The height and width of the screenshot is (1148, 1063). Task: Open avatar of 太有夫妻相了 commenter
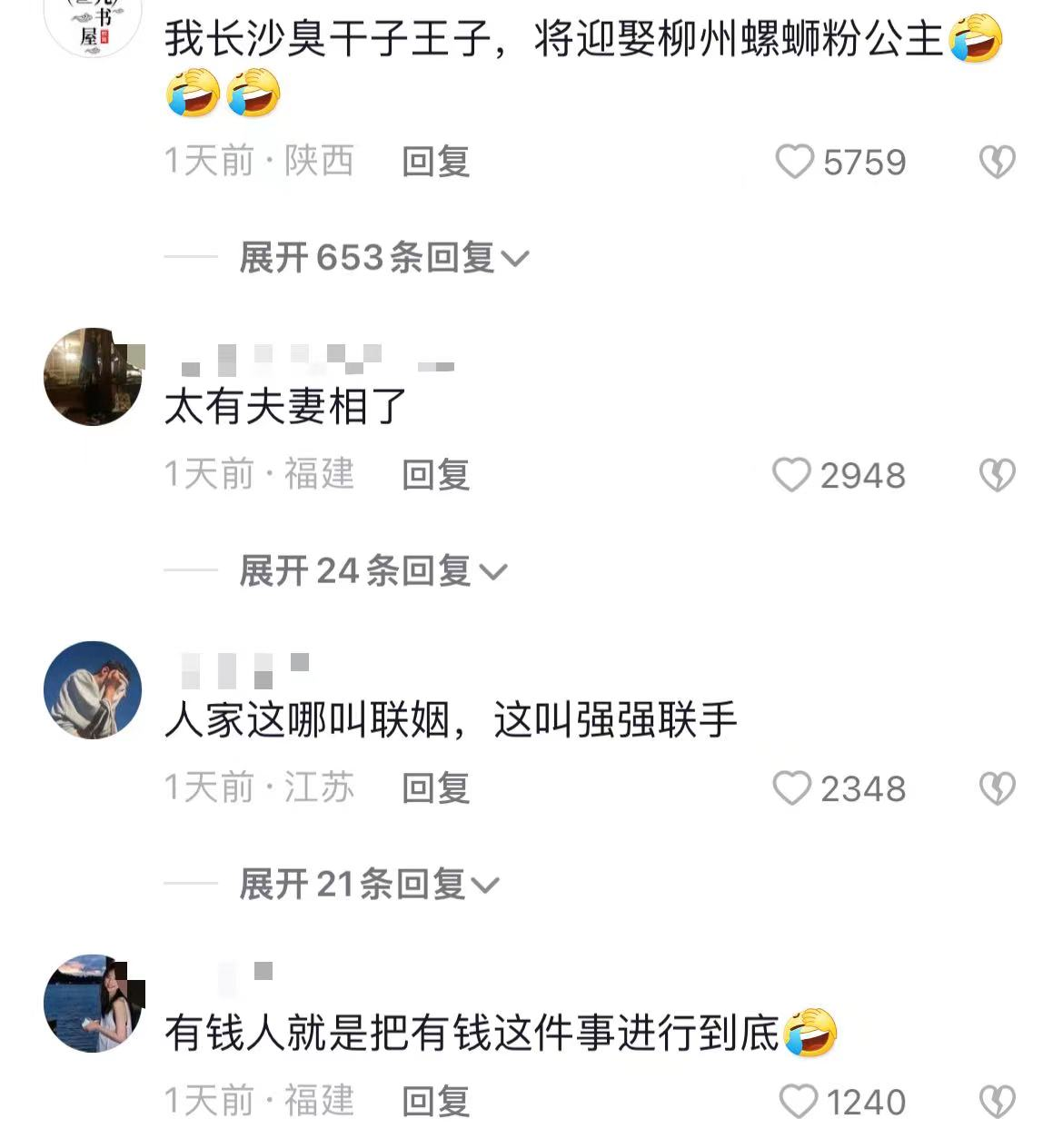click(93, 376)
